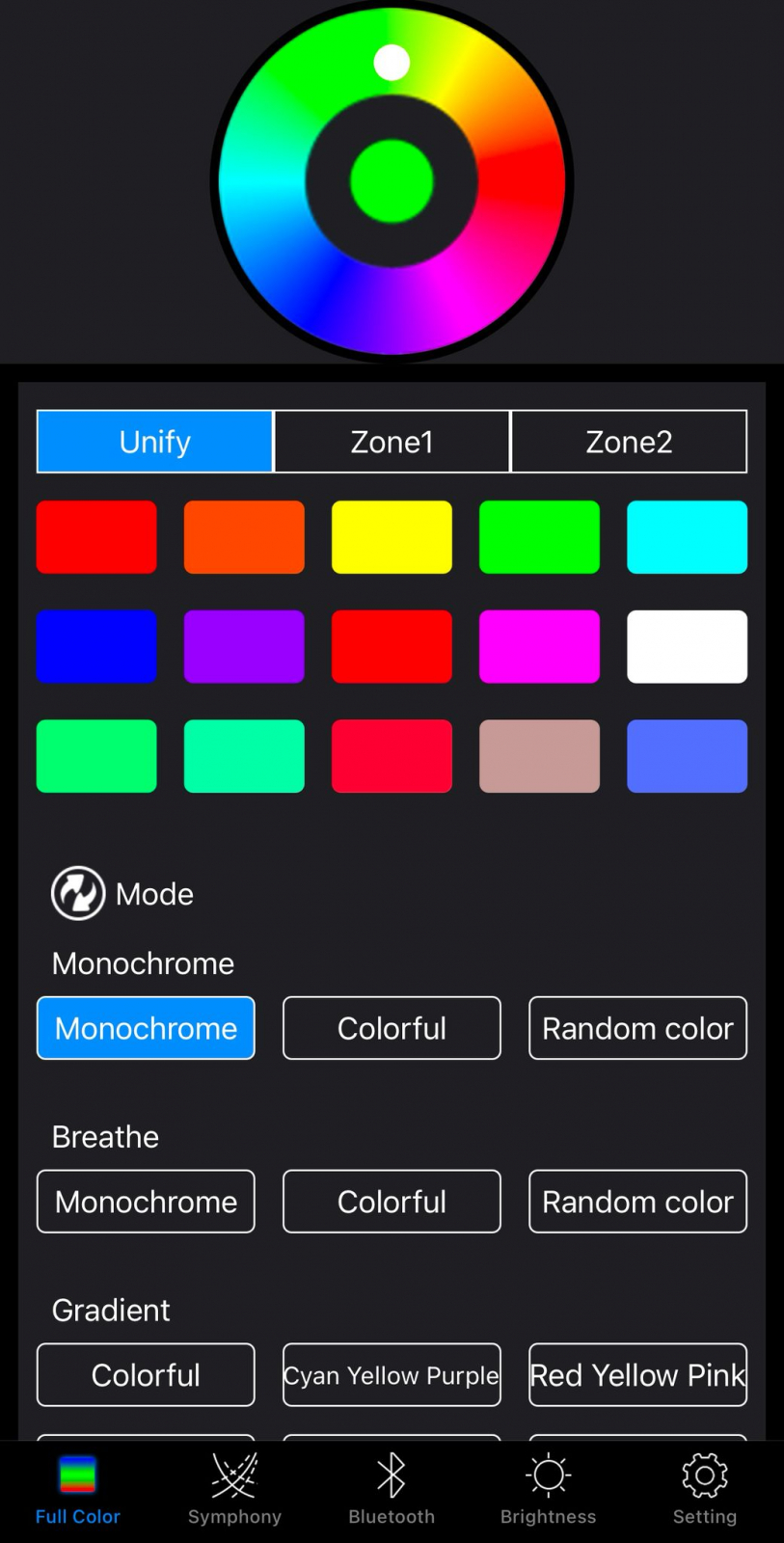
Task: Choose Monochrome under Breathe mode
Action: pyautogui.click(x=146, y=1202)
